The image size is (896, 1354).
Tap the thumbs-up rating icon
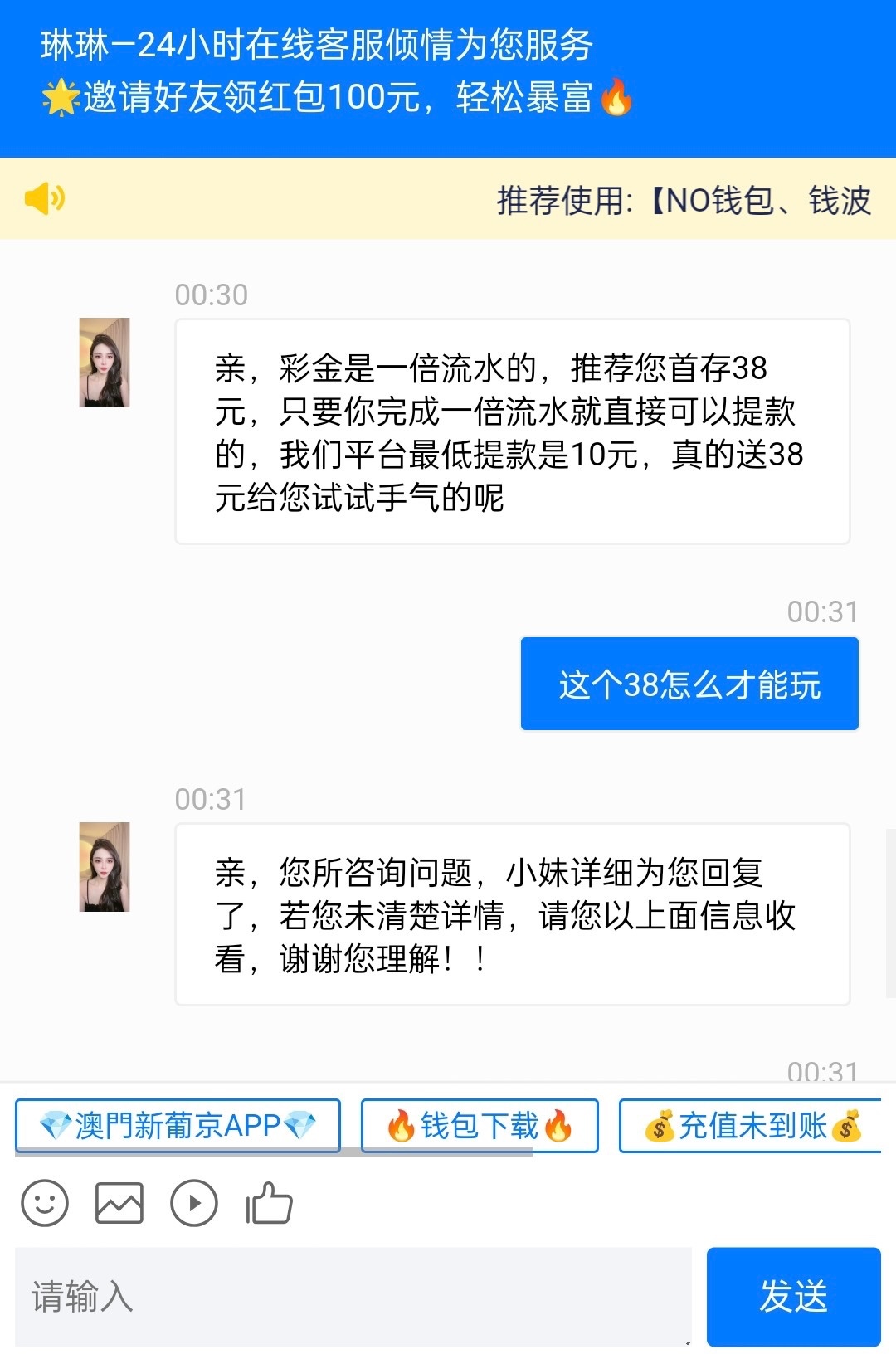pos(269,1203)
